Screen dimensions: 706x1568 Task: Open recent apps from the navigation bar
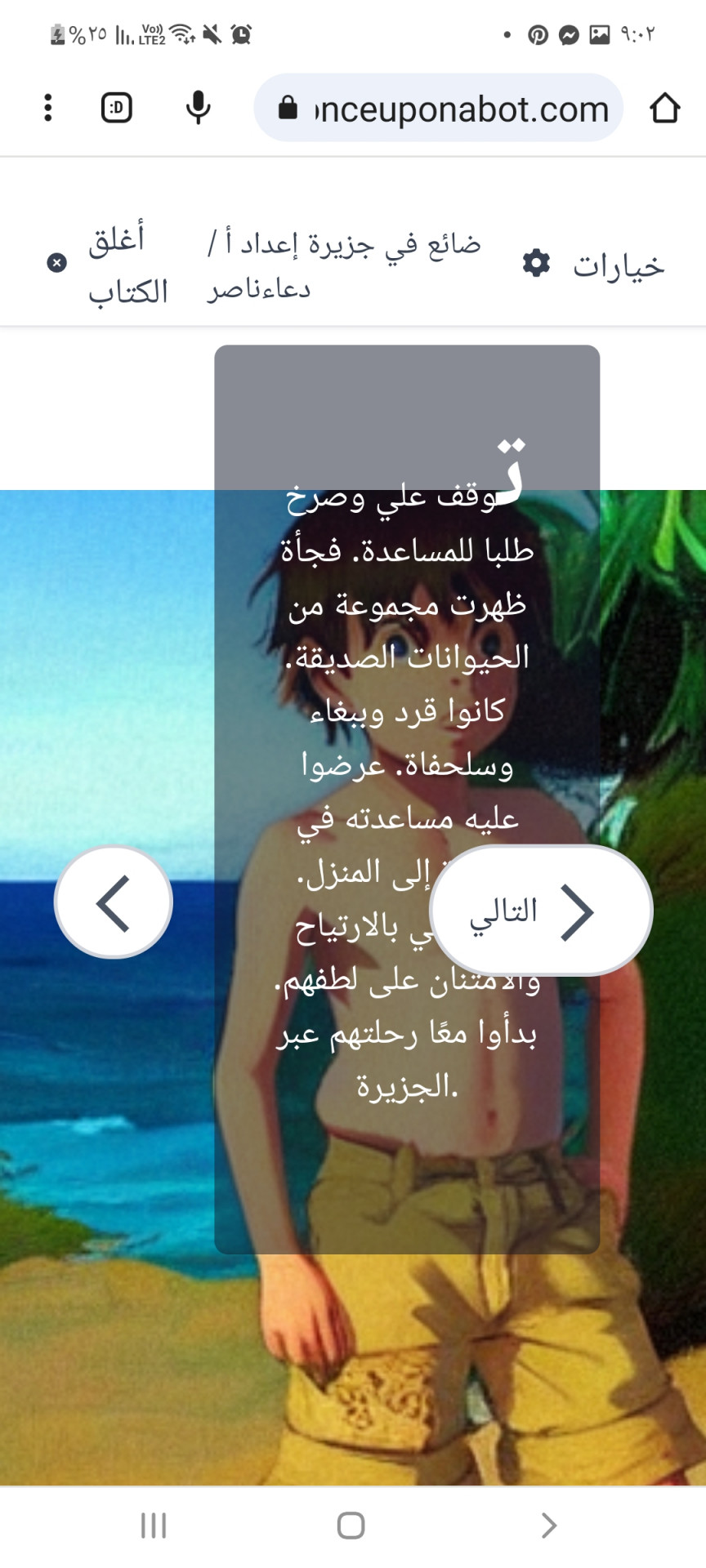pos(154,1525)
